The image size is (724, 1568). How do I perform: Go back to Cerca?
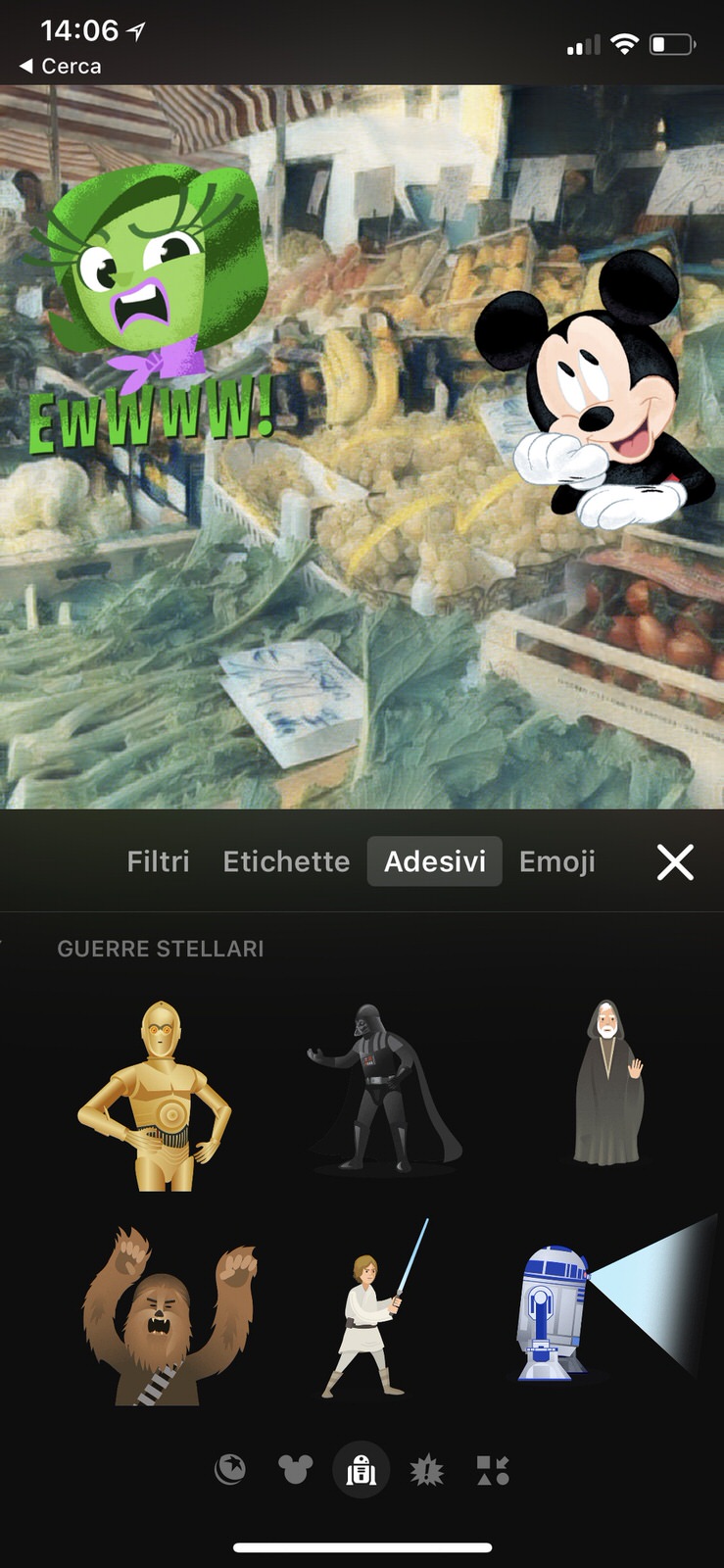tap(61, 66)
